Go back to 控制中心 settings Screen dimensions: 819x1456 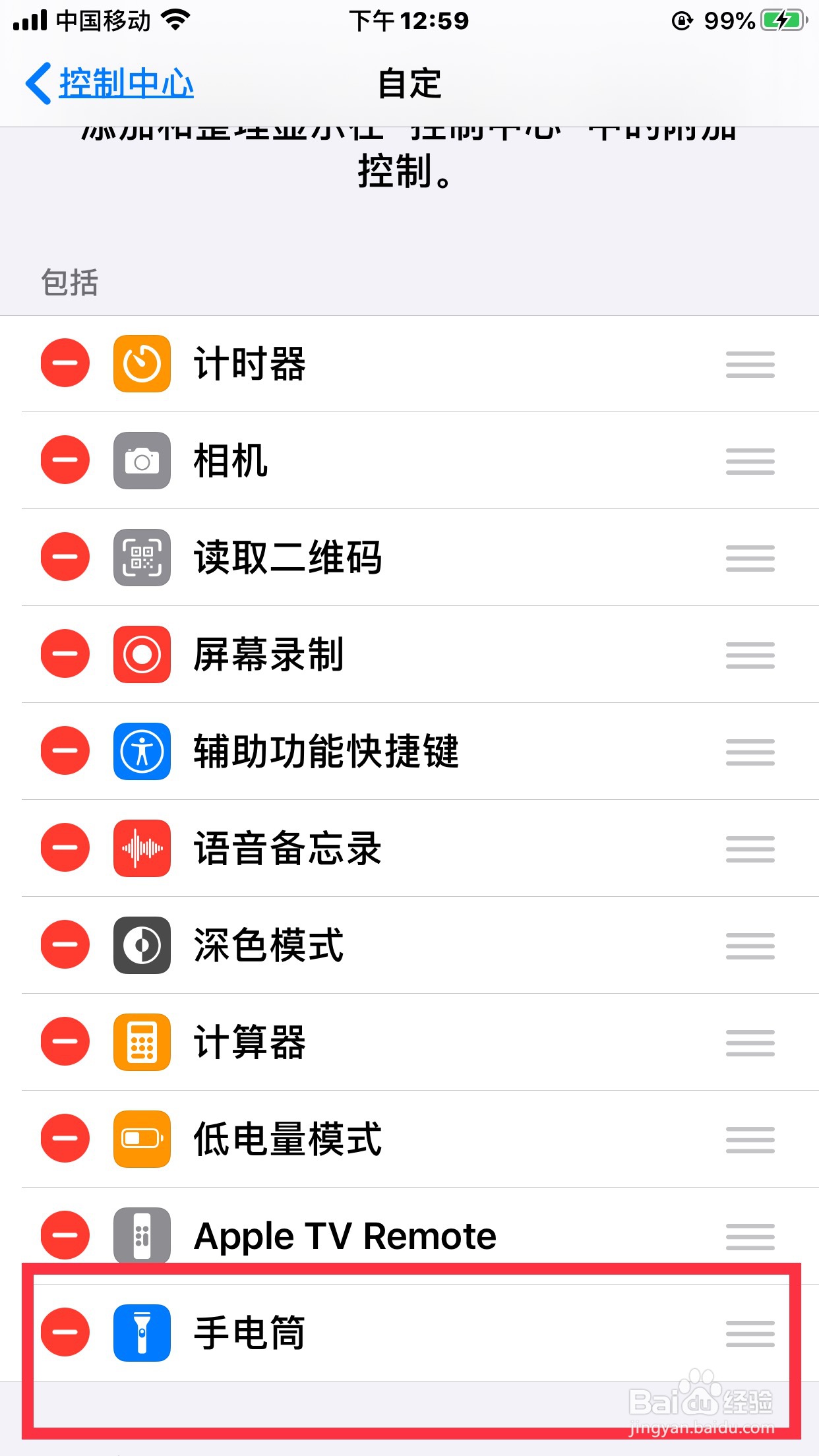coord(112,83)
